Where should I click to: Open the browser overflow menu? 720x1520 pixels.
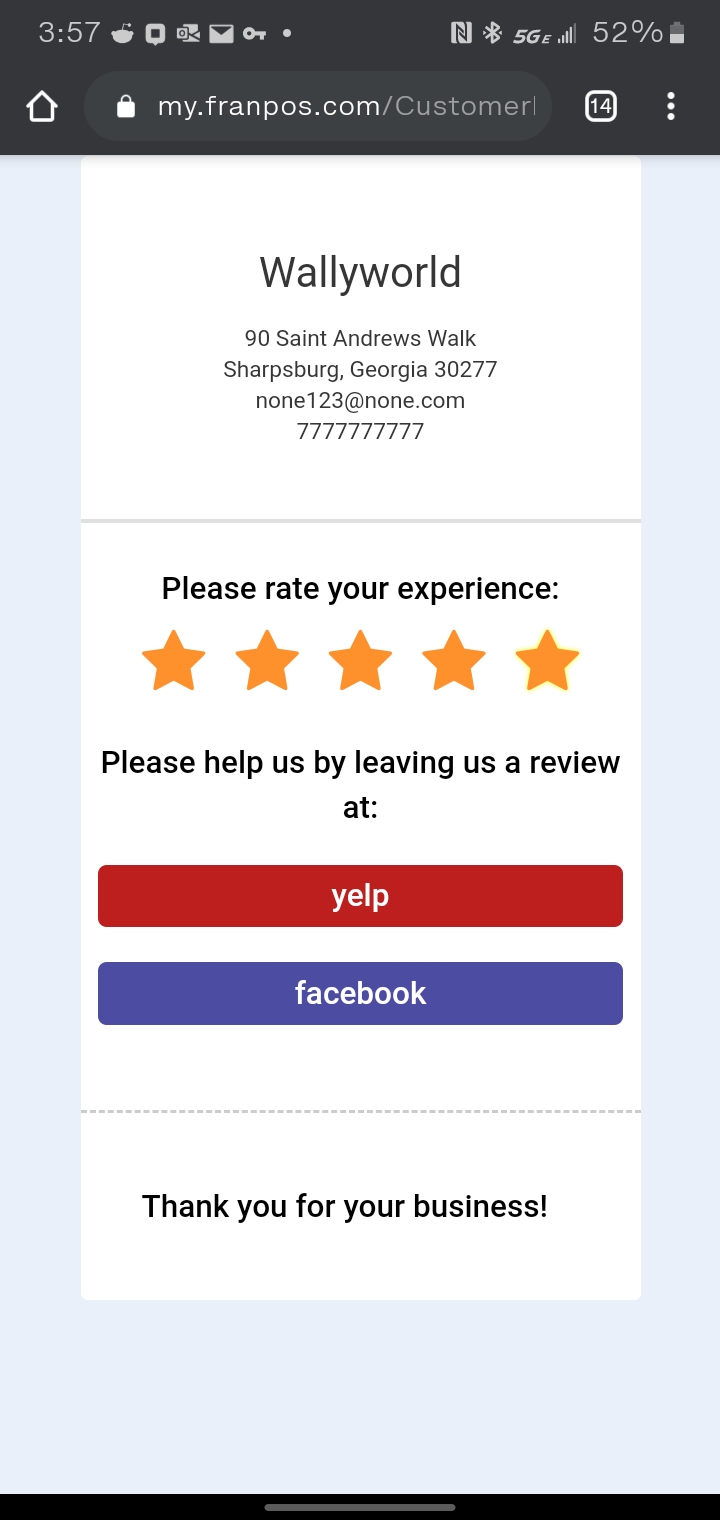670,106
